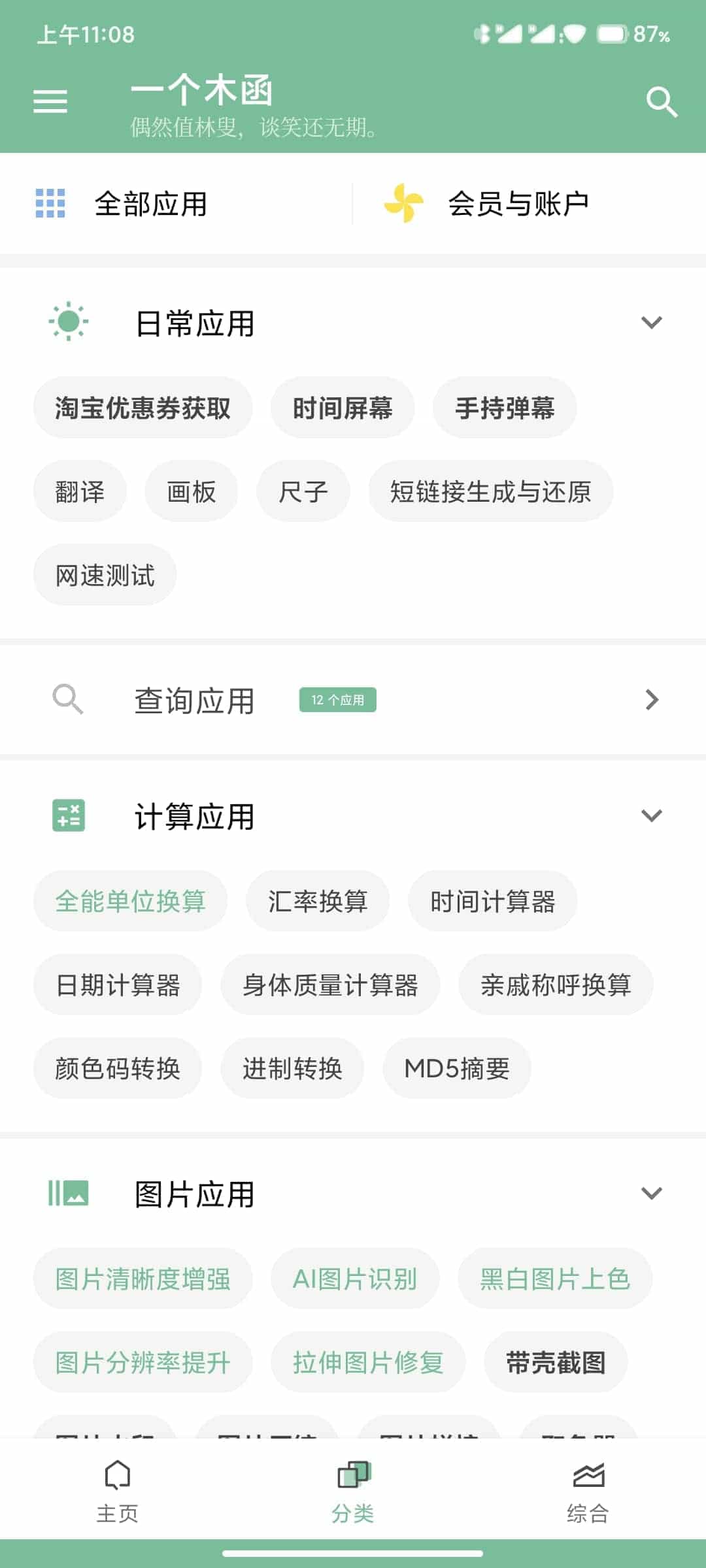Open 身体质量计算器
Image resolution: width=706 pixels, height=1568 pixels.
[x=330, y=985]
